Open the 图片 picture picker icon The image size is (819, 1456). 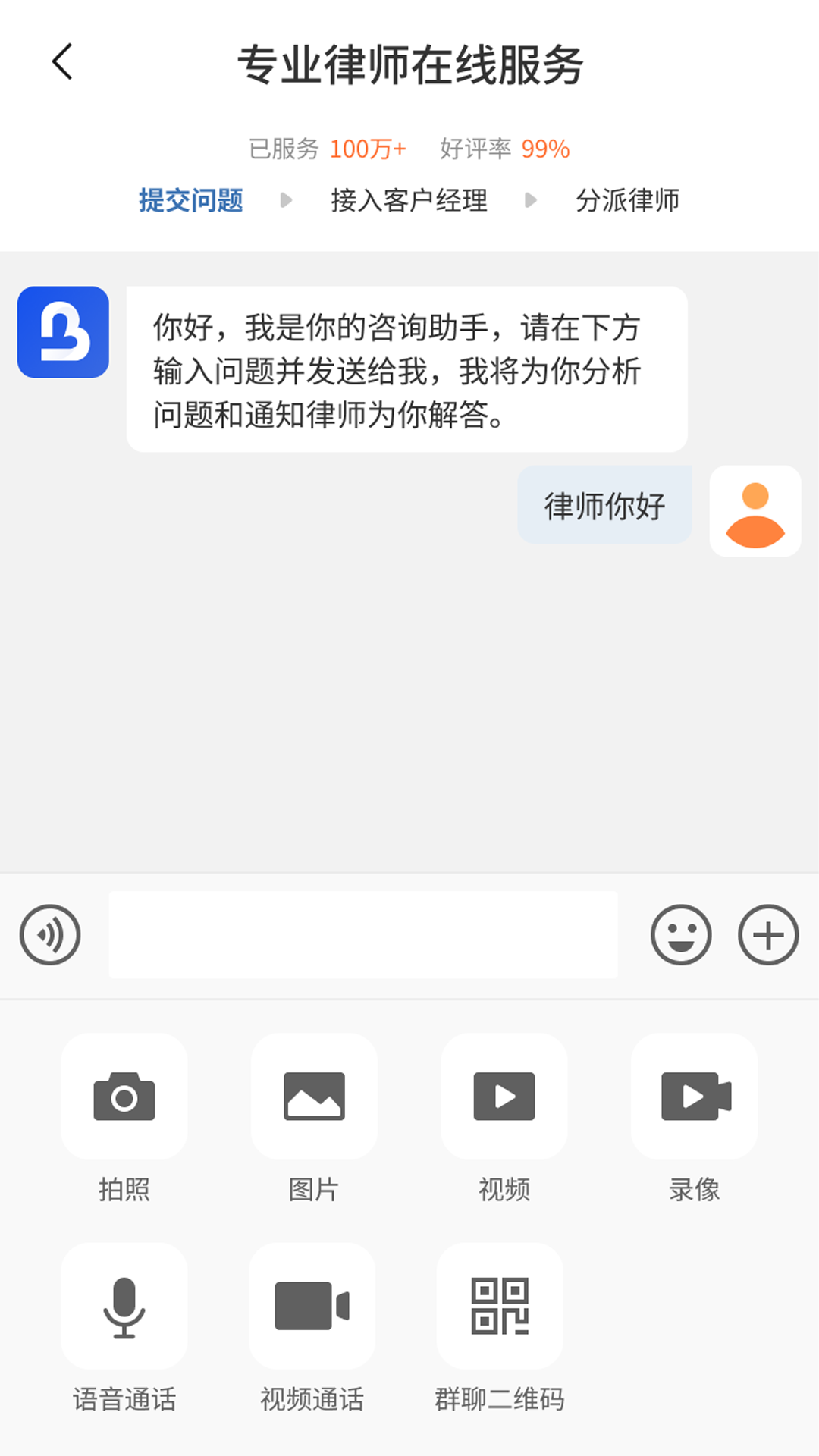click(313, 1097)
